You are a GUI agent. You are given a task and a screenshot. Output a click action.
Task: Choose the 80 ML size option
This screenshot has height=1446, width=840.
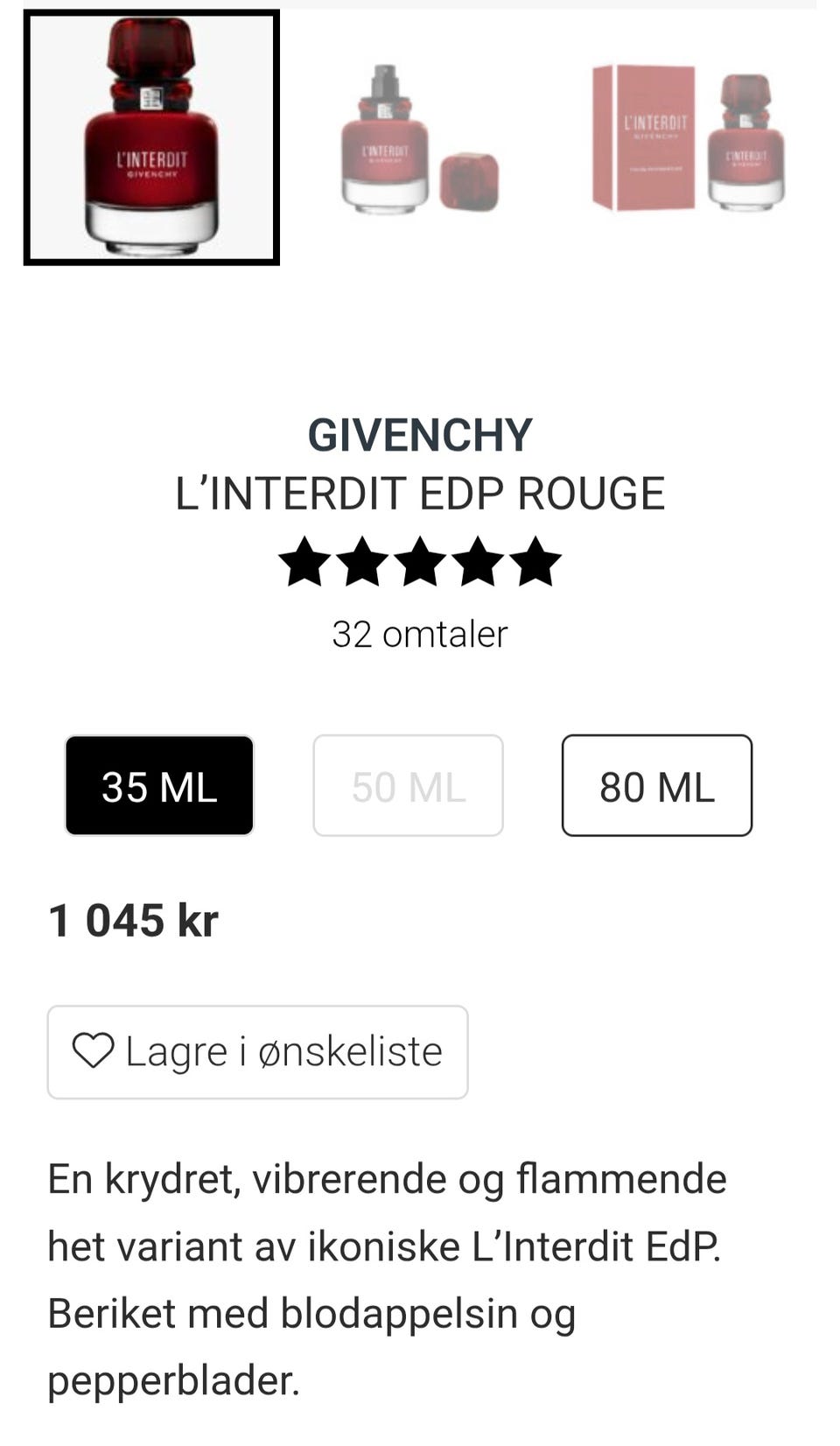coord(656,785)
